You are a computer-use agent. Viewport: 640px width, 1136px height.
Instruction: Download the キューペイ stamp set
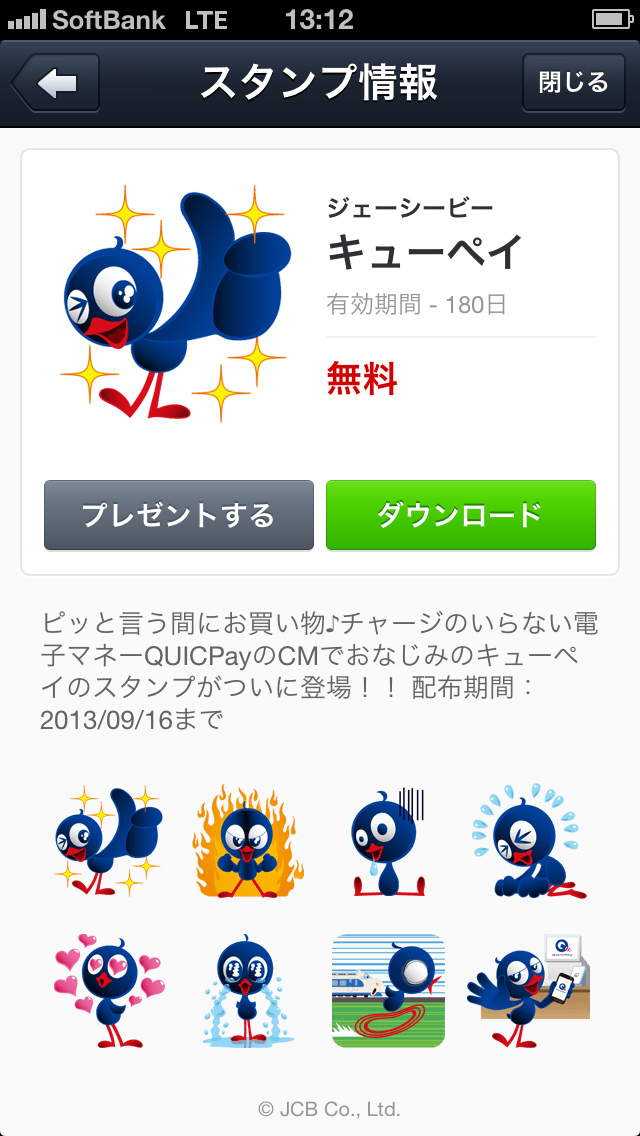tap(460, 515)
